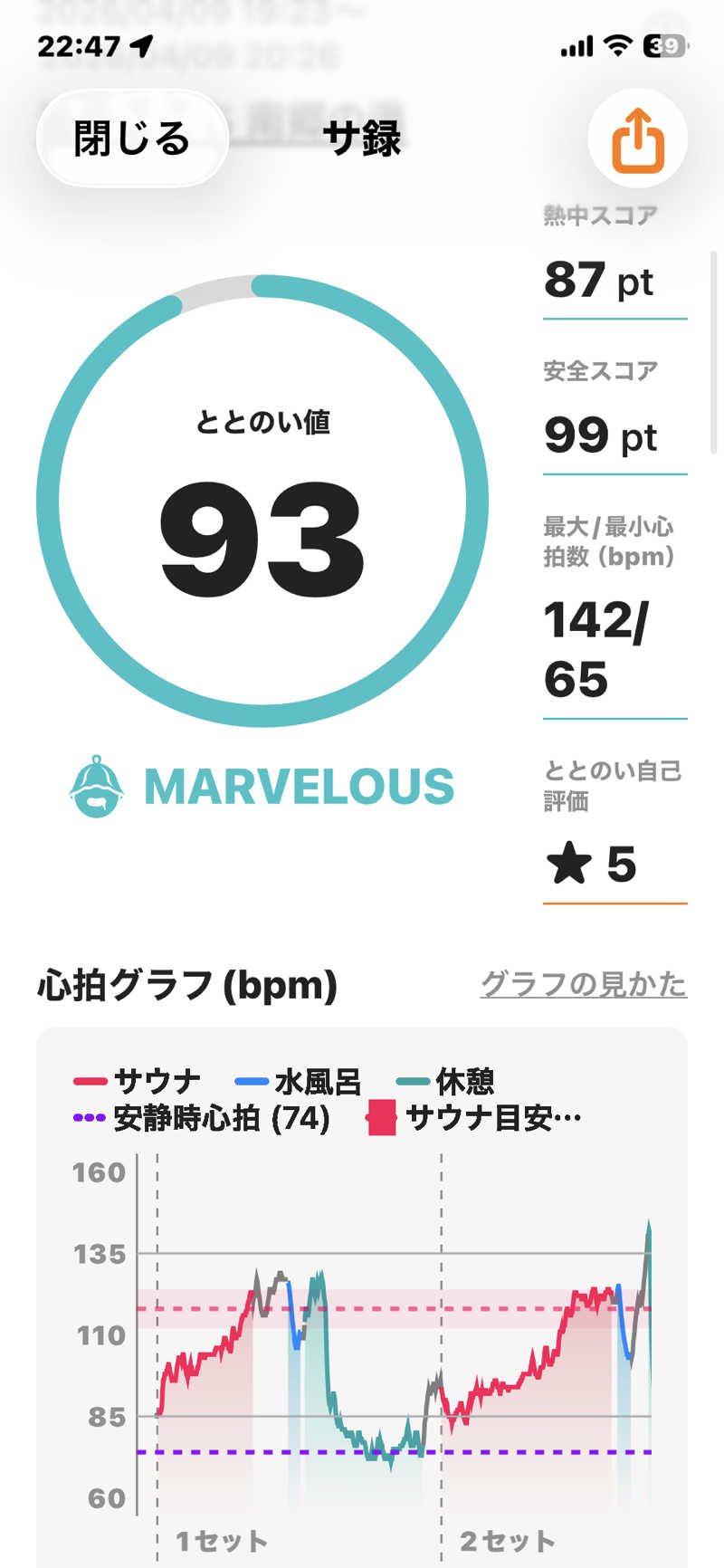Tap the 閉じる button to close
The width and height of the screenshot is (724, 1568).
[x=132, y=139]
